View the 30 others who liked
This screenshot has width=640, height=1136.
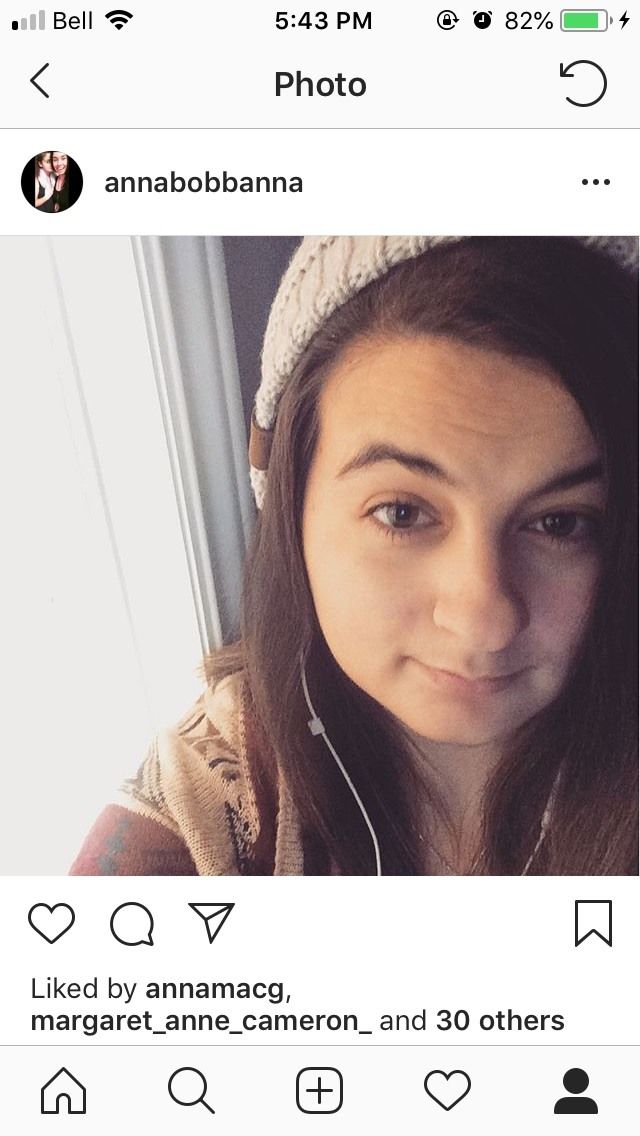500,1021
